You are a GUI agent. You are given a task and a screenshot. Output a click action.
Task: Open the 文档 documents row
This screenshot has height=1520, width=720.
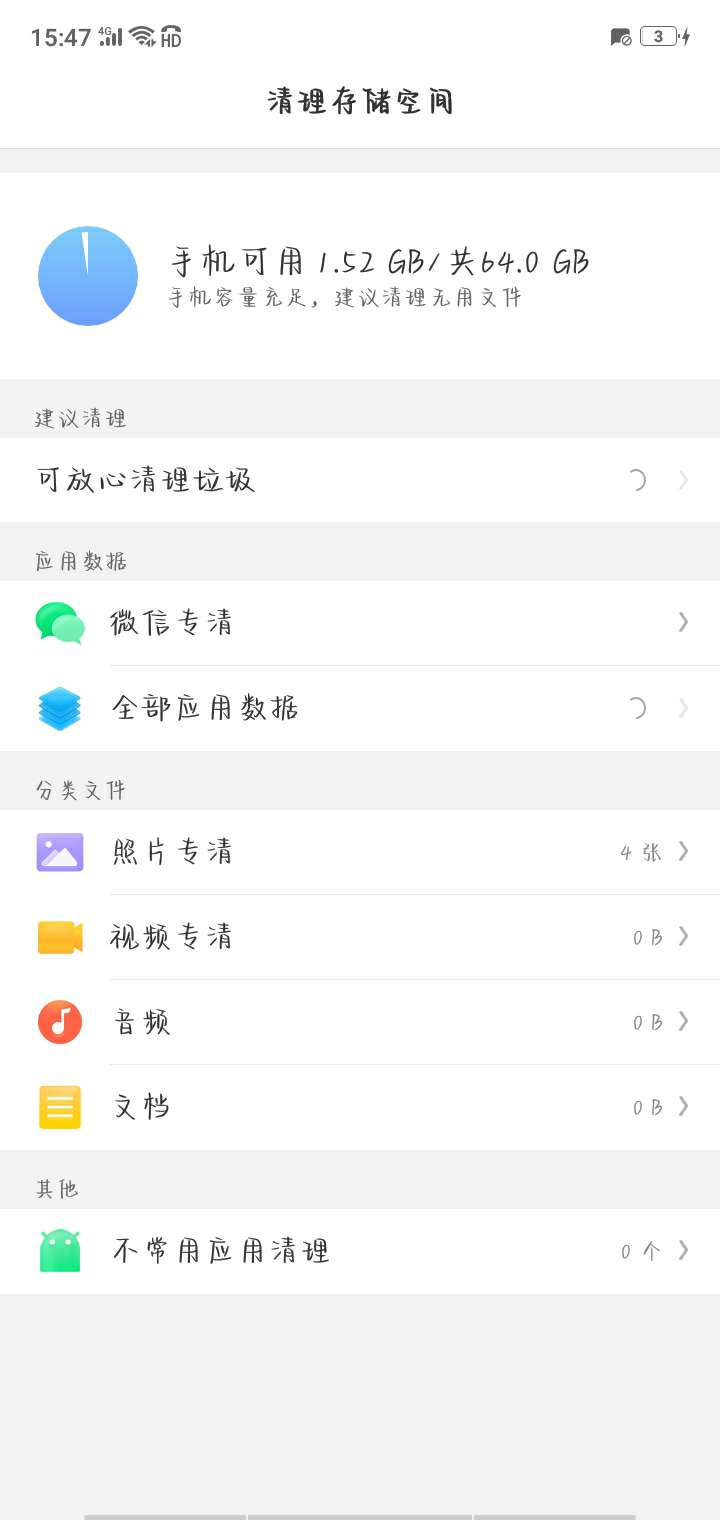[x=360, y=1107]
